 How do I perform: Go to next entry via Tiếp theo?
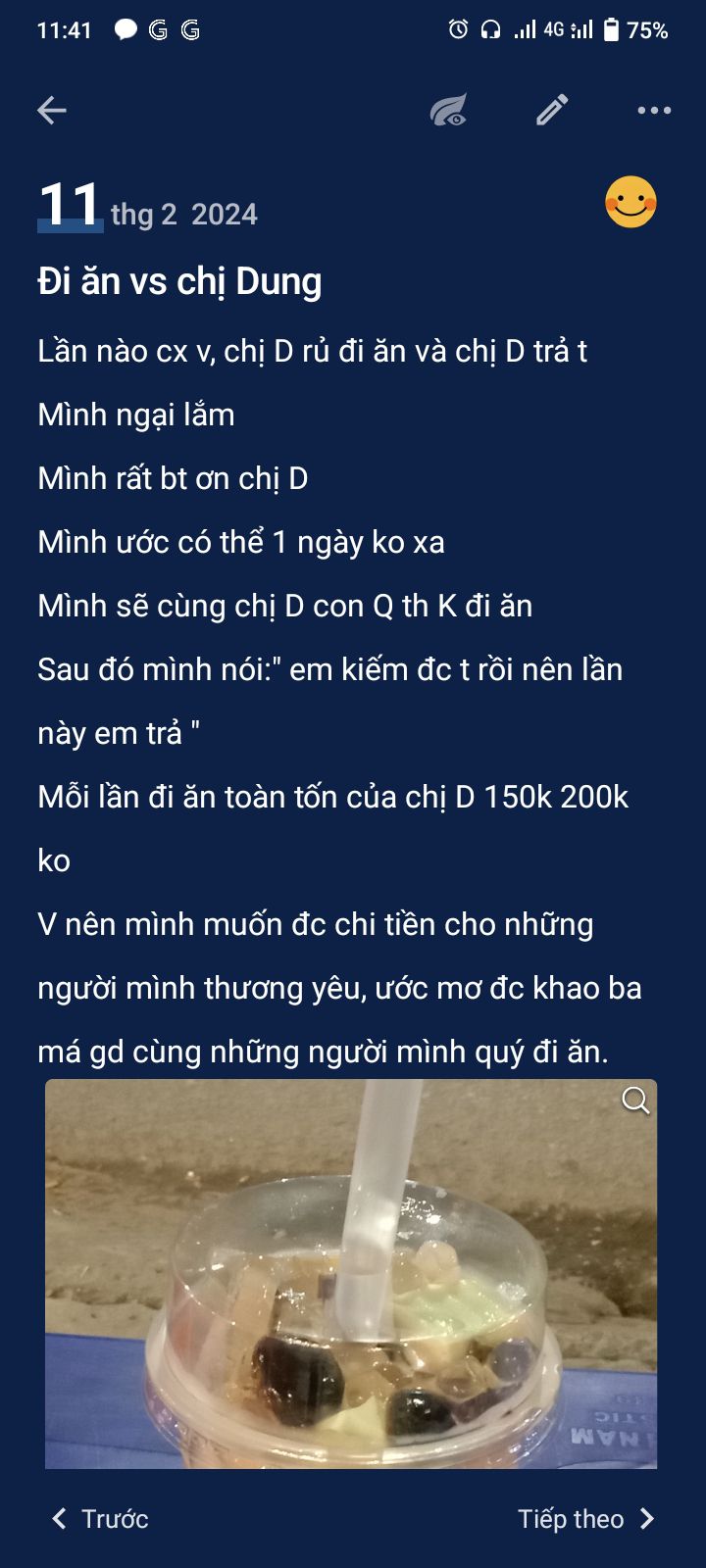click(585, 1518)
